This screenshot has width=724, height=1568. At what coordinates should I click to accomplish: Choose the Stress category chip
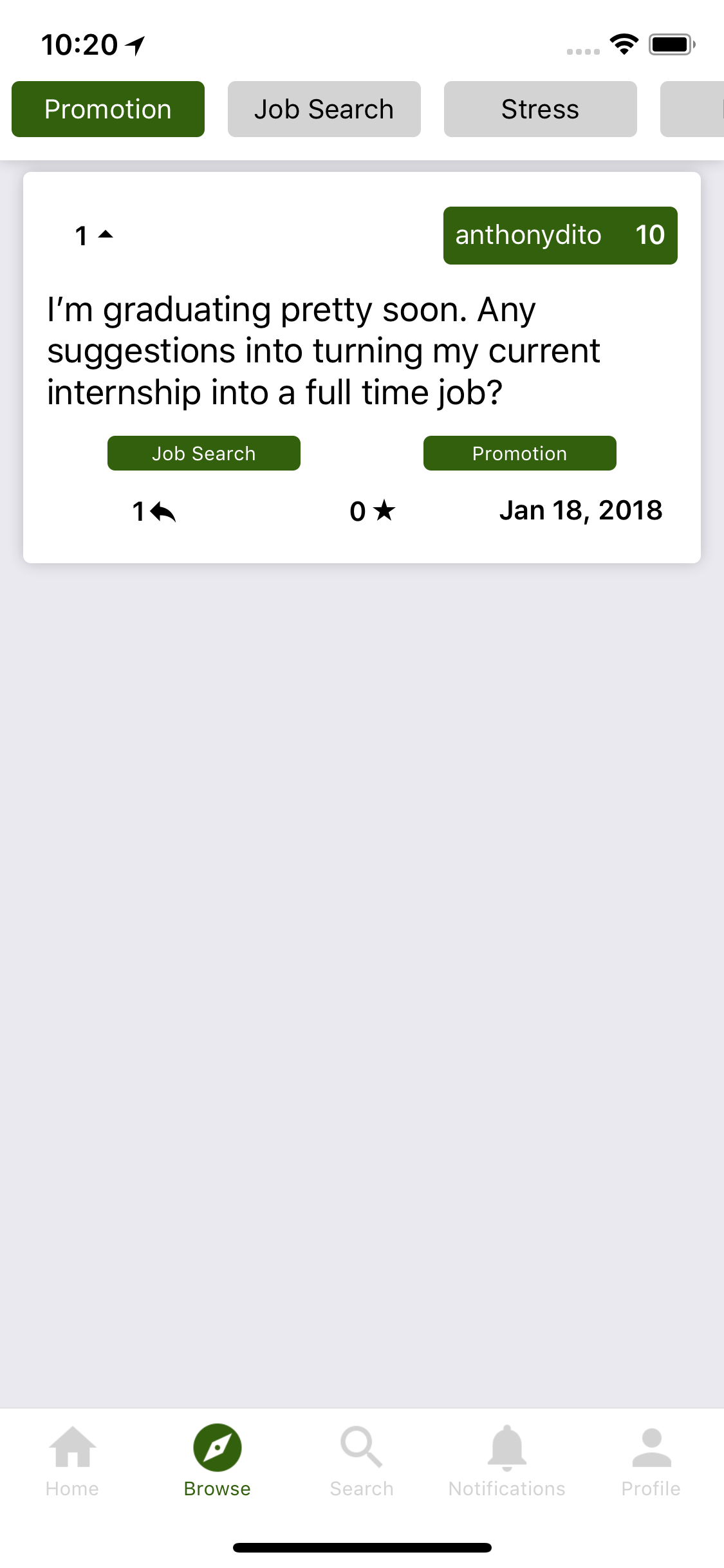(x=541, y=109)
